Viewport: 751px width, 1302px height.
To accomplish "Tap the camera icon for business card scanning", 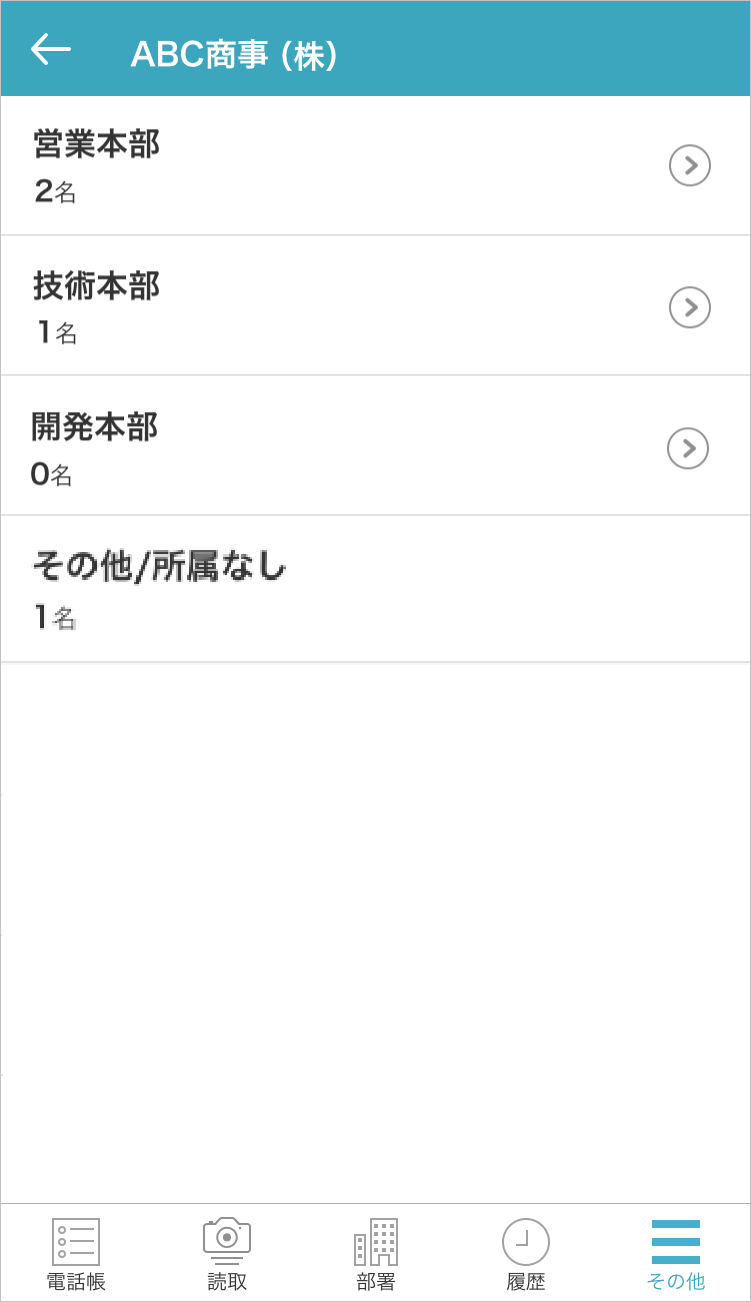I will 226,1240.
